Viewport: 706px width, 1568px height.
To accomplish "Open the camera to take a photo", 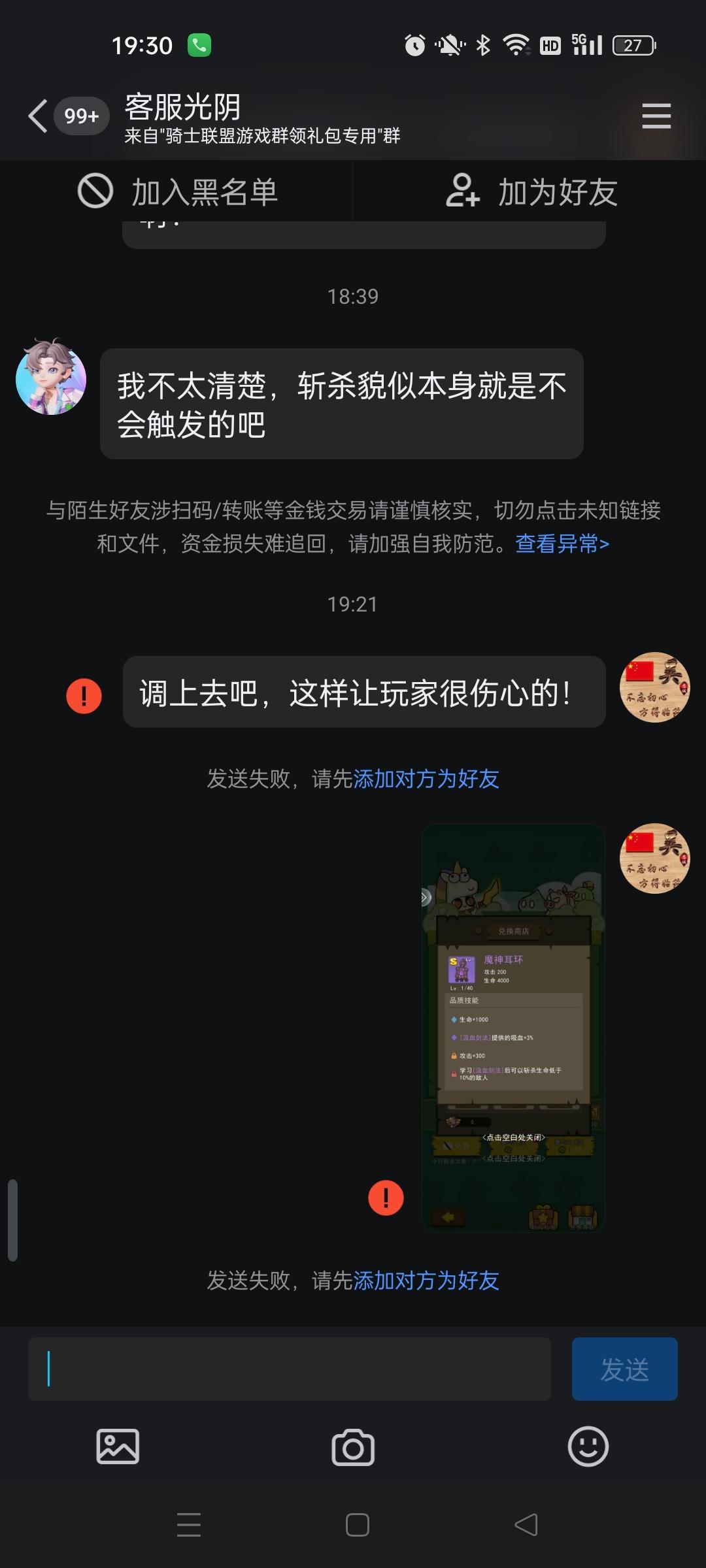I will pyautogui.click(x=353, y=1448).
